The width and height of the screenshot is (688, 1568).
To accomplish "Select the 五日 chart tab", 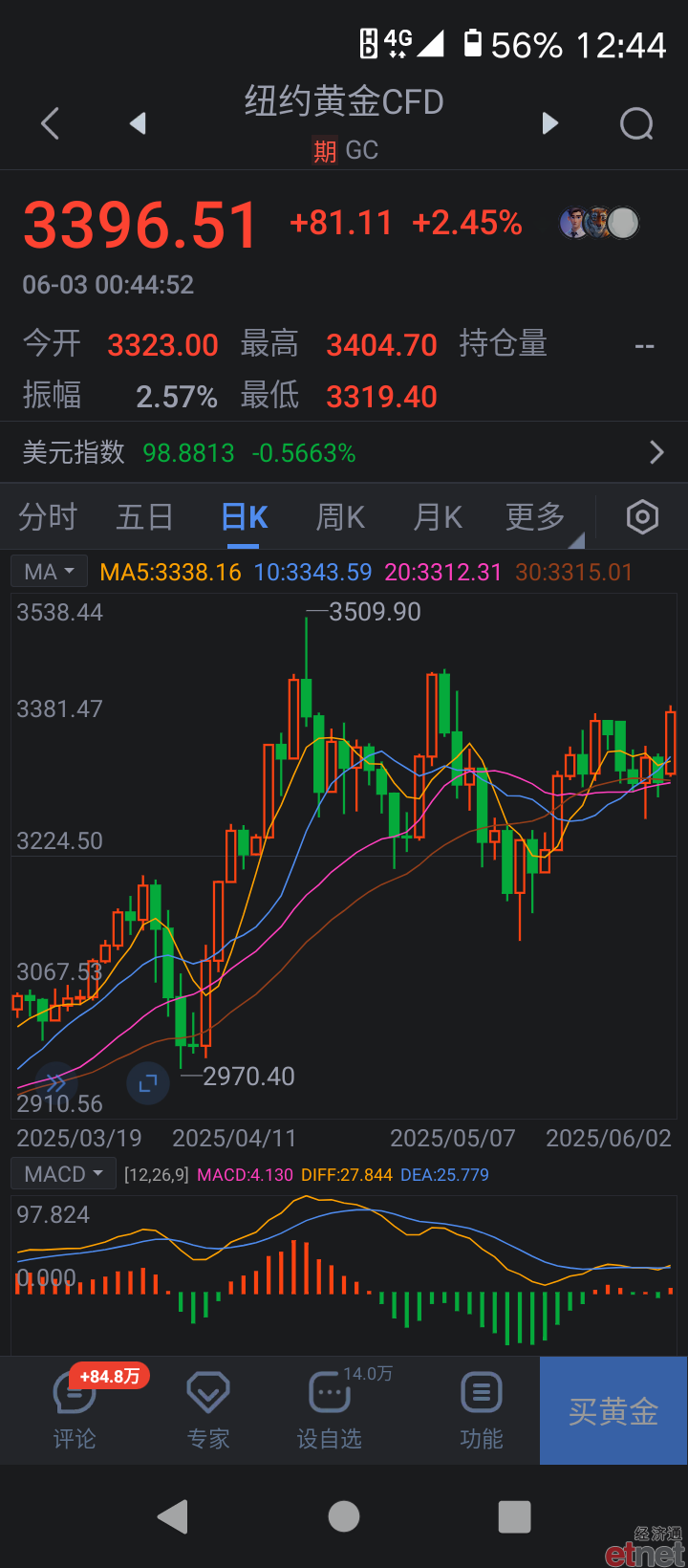I will point(144,517).
